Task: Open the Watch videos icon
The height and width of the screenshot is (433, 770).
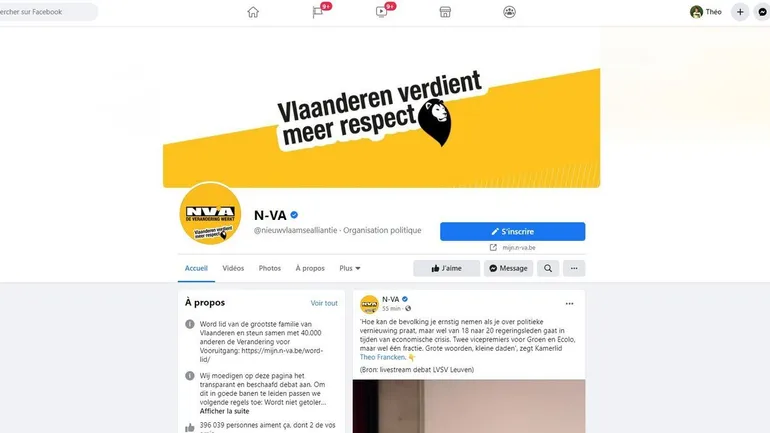Action: pos(382,12)
